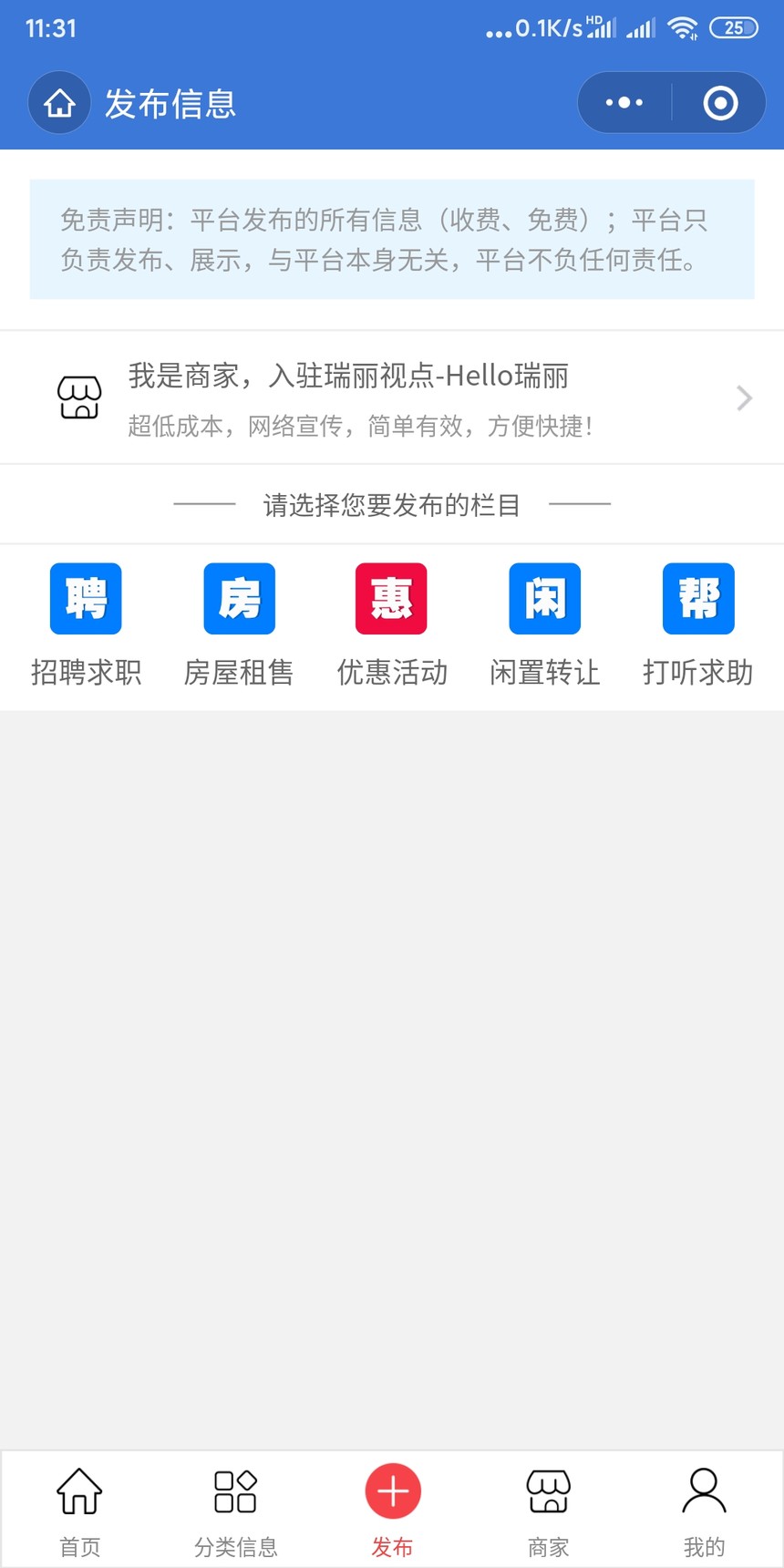Tap the home icon beside 发布信息

[59, 103]
